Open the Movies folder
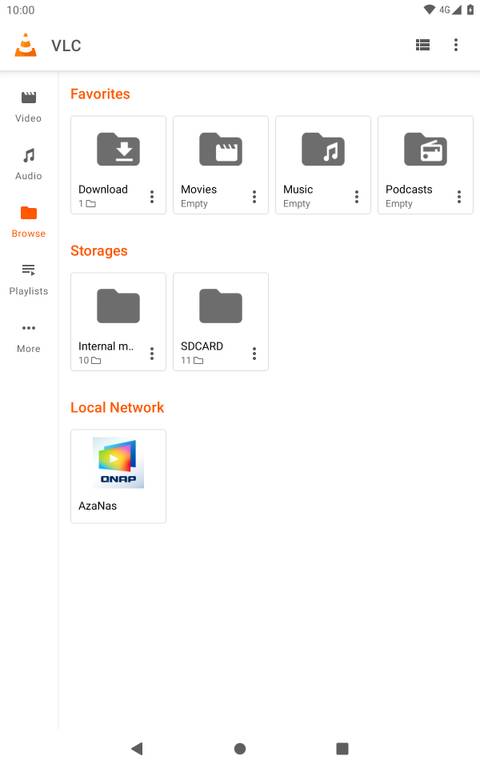480x768 pixels. [x=220, y=165]
